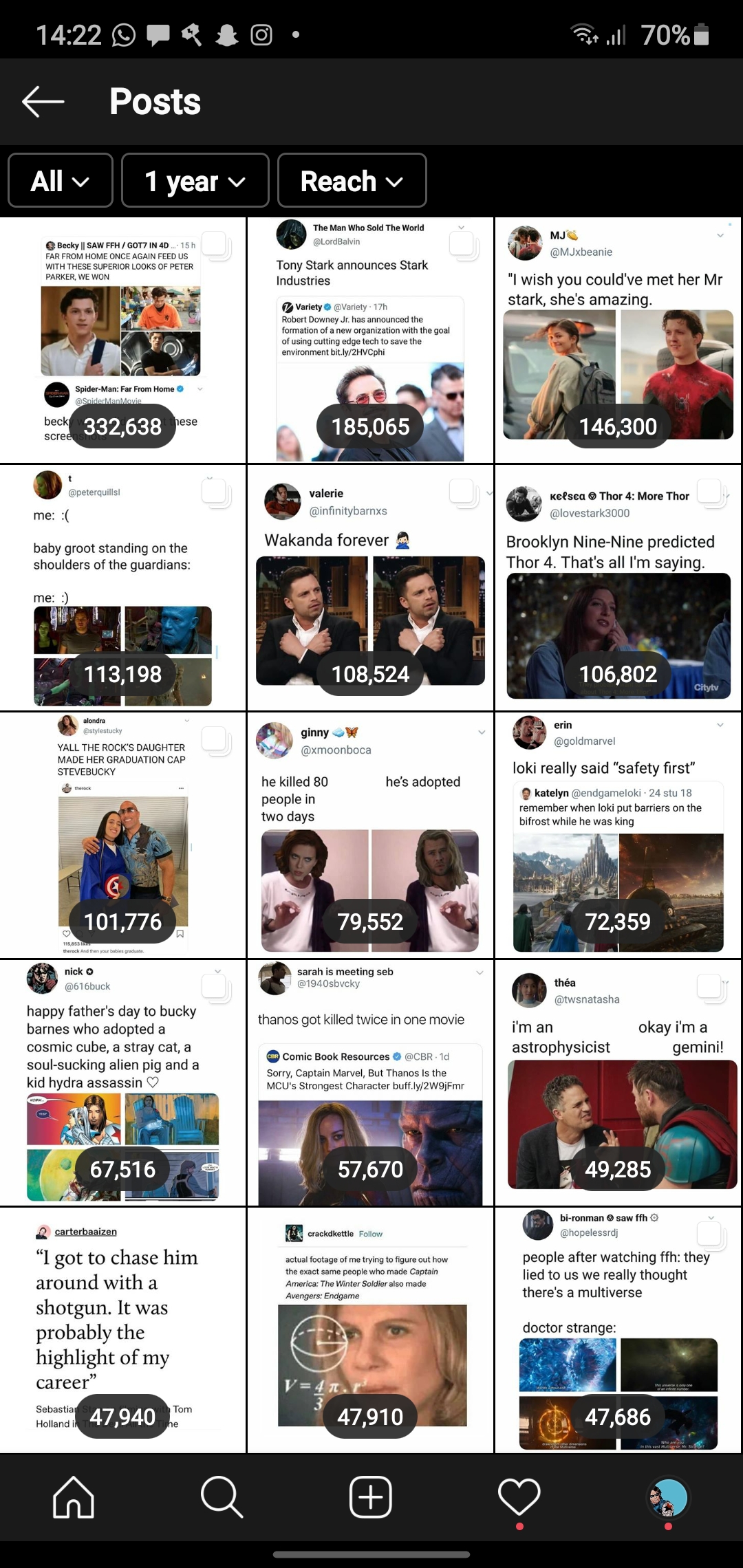
Task: Open the Tony Stark post with 185,065 reach
Action: click(370, 340)
